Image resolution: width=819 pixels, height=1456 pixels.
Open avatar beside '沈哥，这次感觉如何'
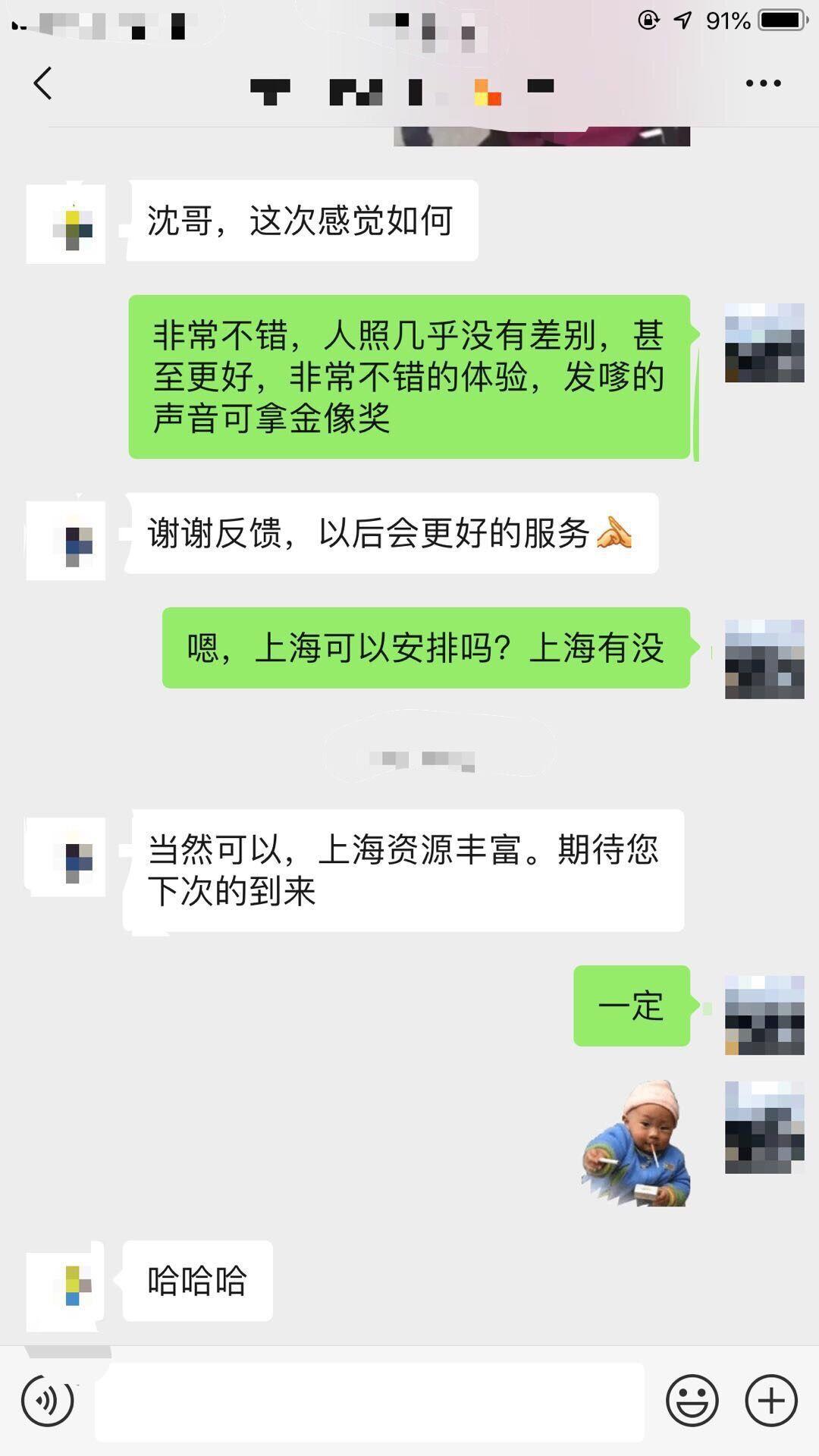point(66,224)
